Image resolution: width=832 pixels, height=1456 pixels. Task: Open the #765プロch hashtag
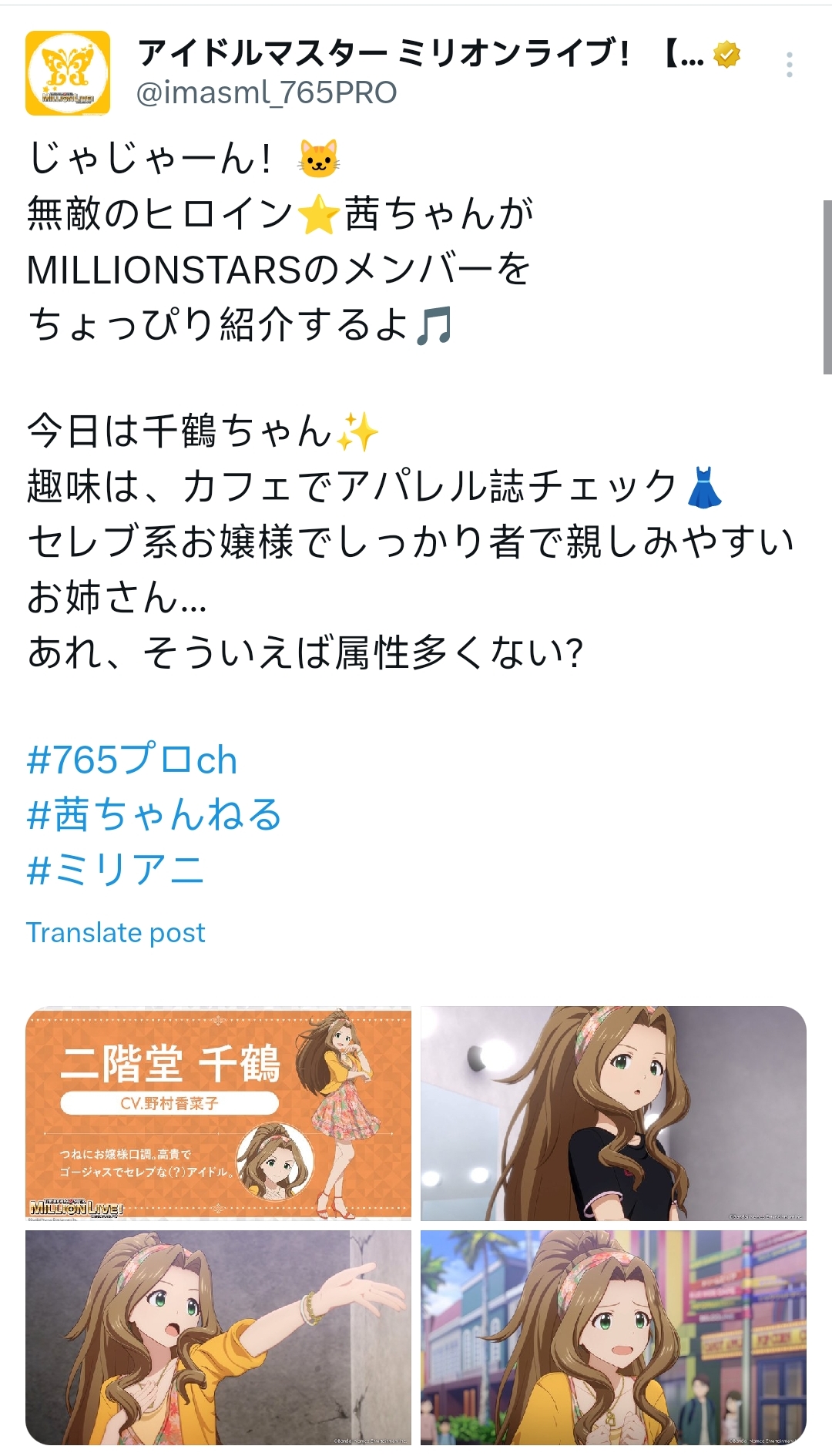tap(132, 760)
